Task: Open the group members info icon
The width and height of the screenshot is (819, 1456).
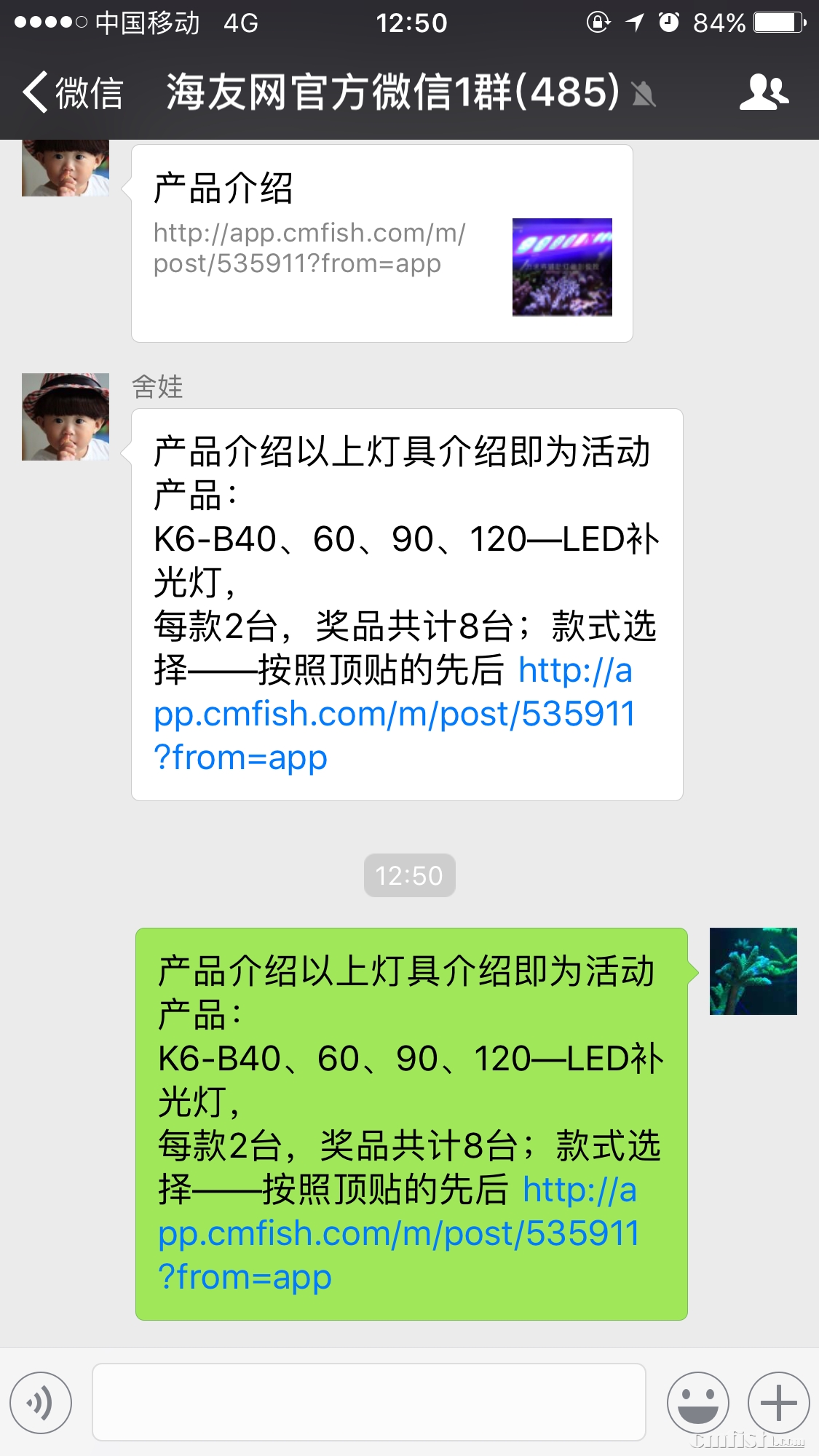Action: tap(763, 93)
